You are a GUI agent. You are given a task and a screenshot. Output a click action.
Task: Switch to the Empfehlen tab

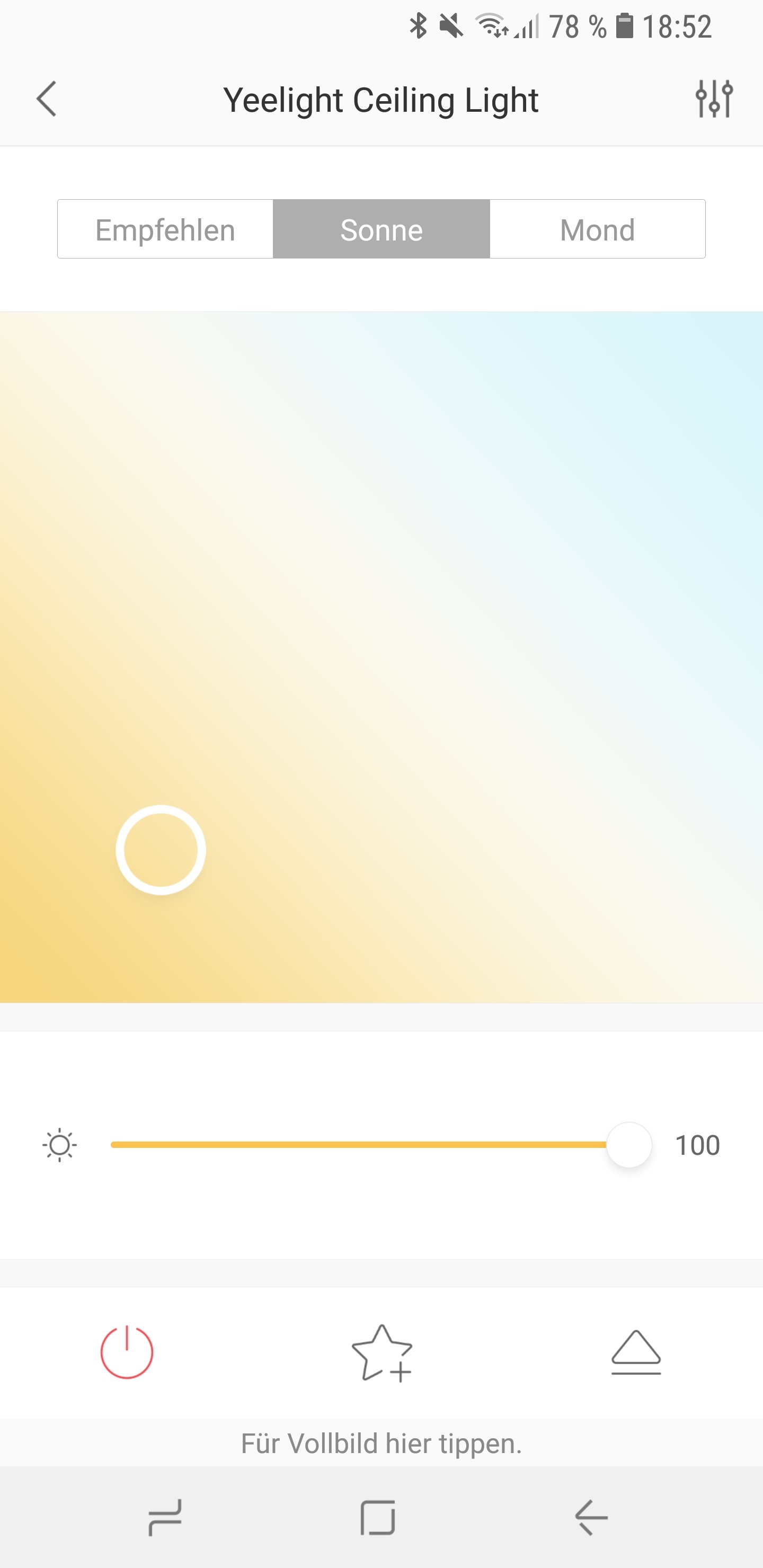(165, 229)
